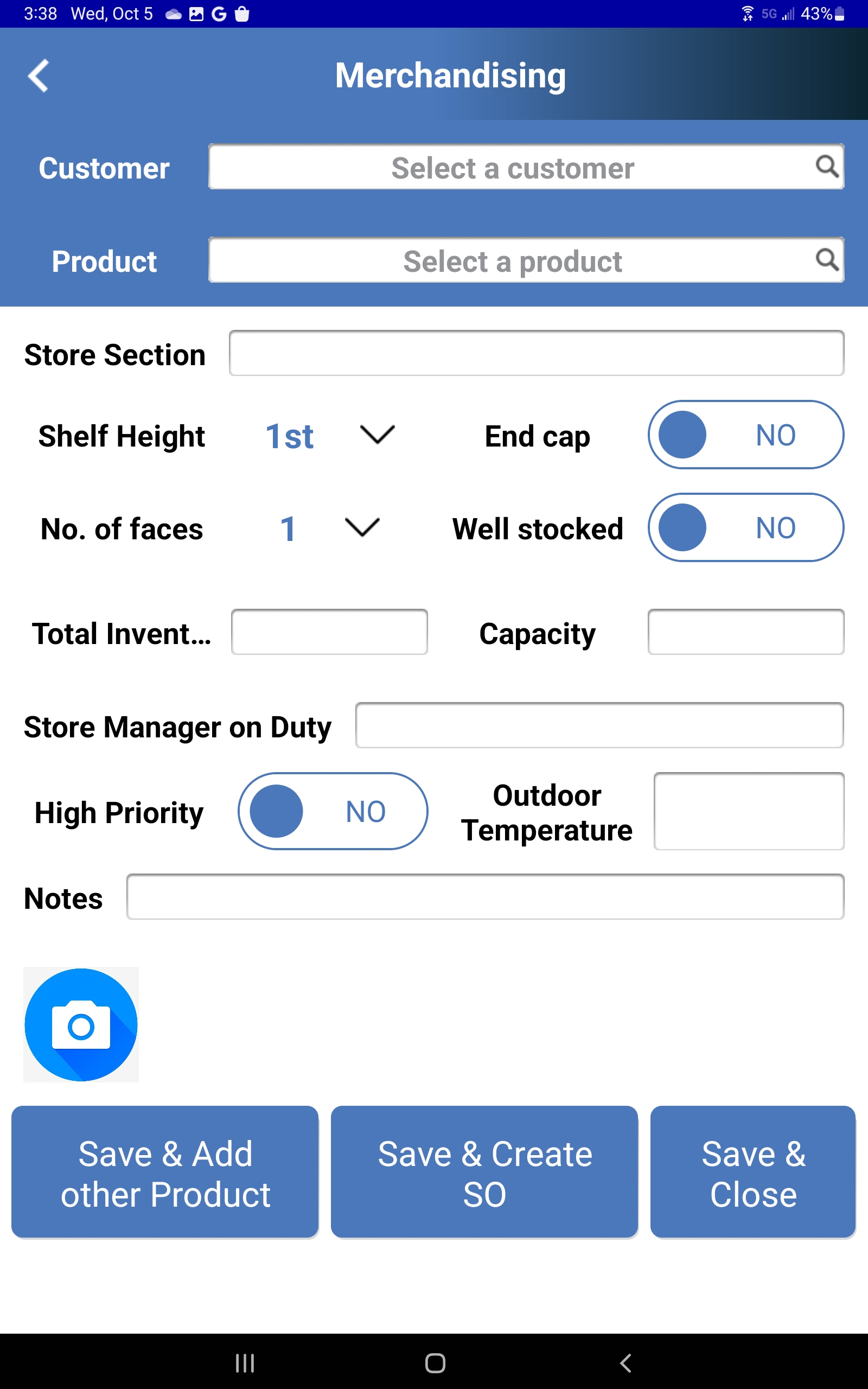The image size is (868, 1389).
Task: Enable the High Priority switch
Action: (333, 811)
